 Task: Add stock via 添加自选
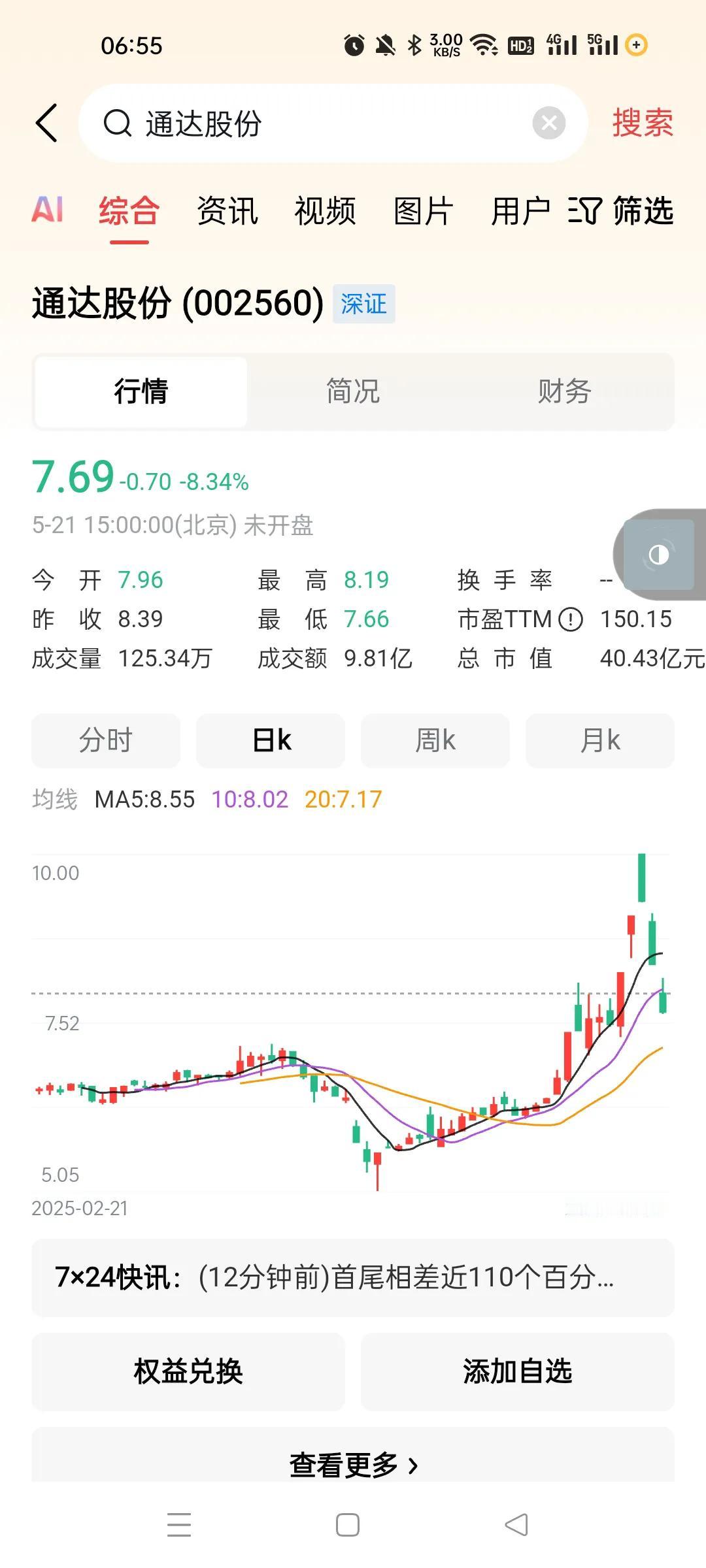click(518, 1371)
